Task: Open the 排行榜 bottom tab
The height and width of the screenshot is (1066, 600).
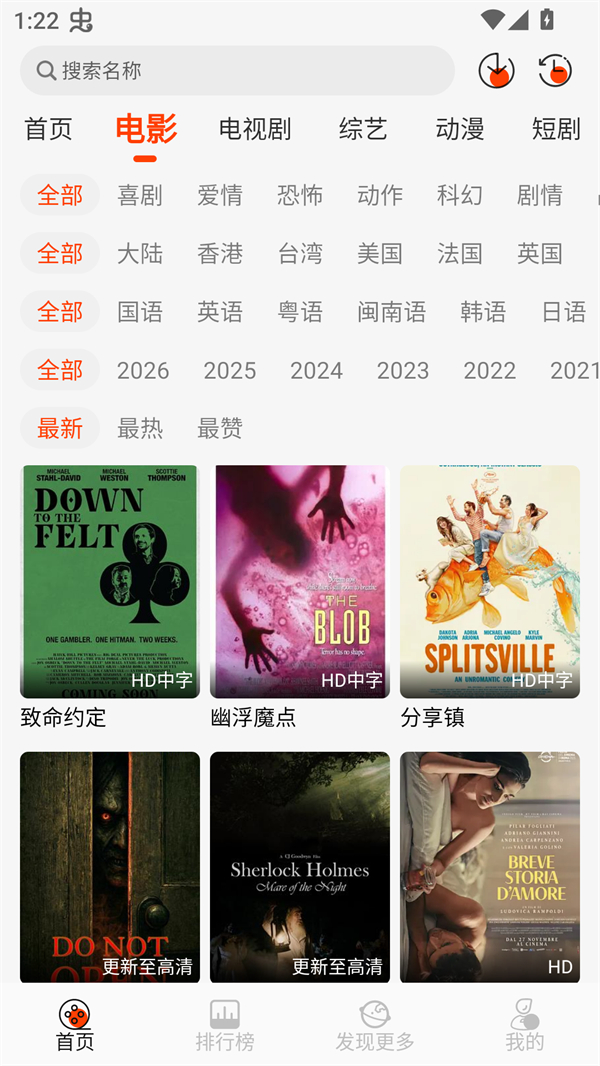Action: tap(225, 1025)
